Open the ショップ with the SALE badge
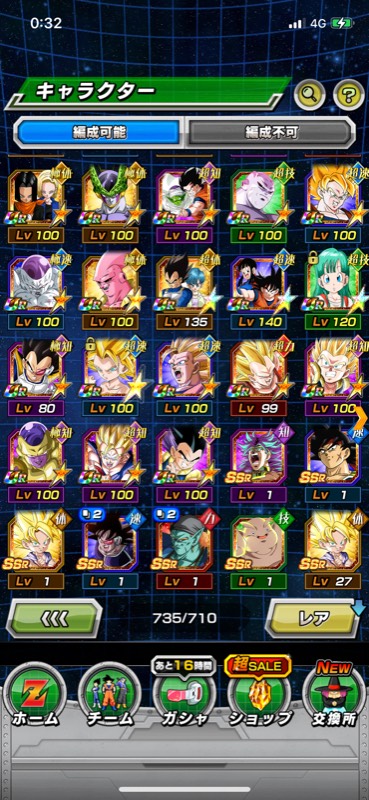This screenshot has width=369, height=800. (x=258, y=696)
